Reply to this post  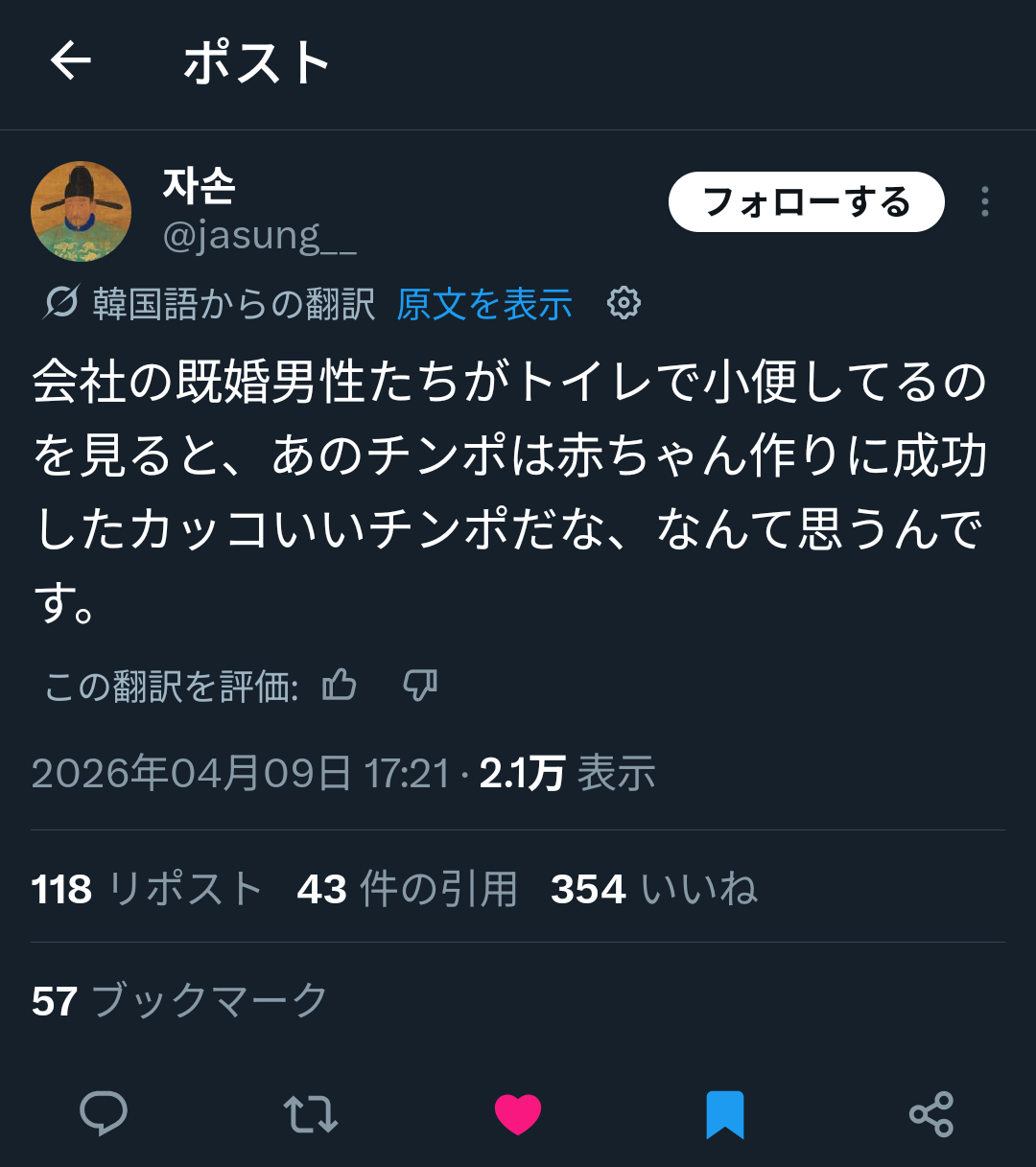tap(104, 1113)
